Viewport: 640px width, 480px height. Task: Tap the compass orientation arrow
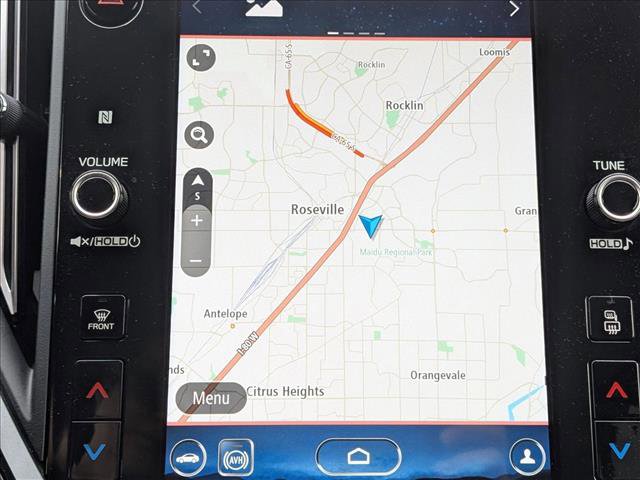(x=197, y=186)
